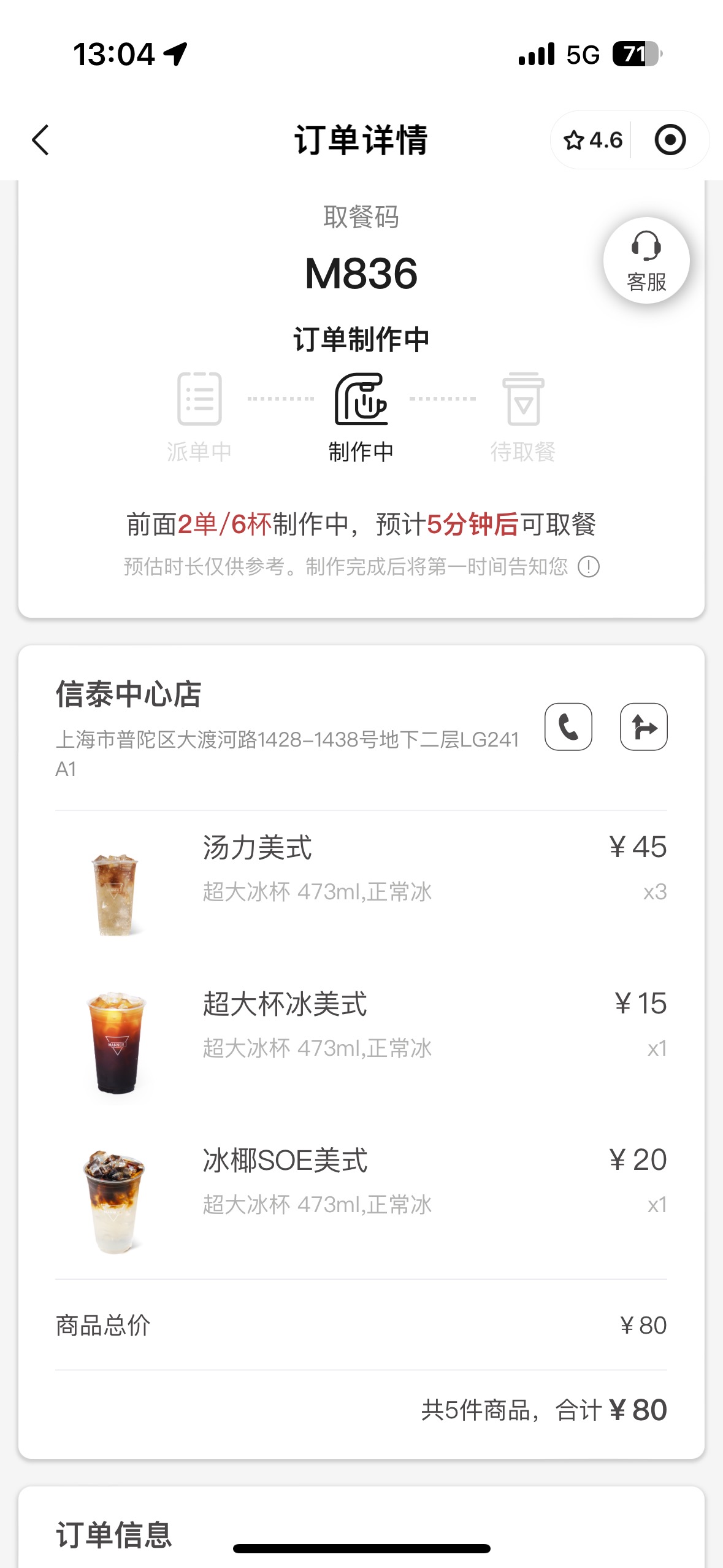Image resolution: width=723 pixels, height=1568 pixels.
Task: Go back from the order details page
Action: tap(40, 140)
